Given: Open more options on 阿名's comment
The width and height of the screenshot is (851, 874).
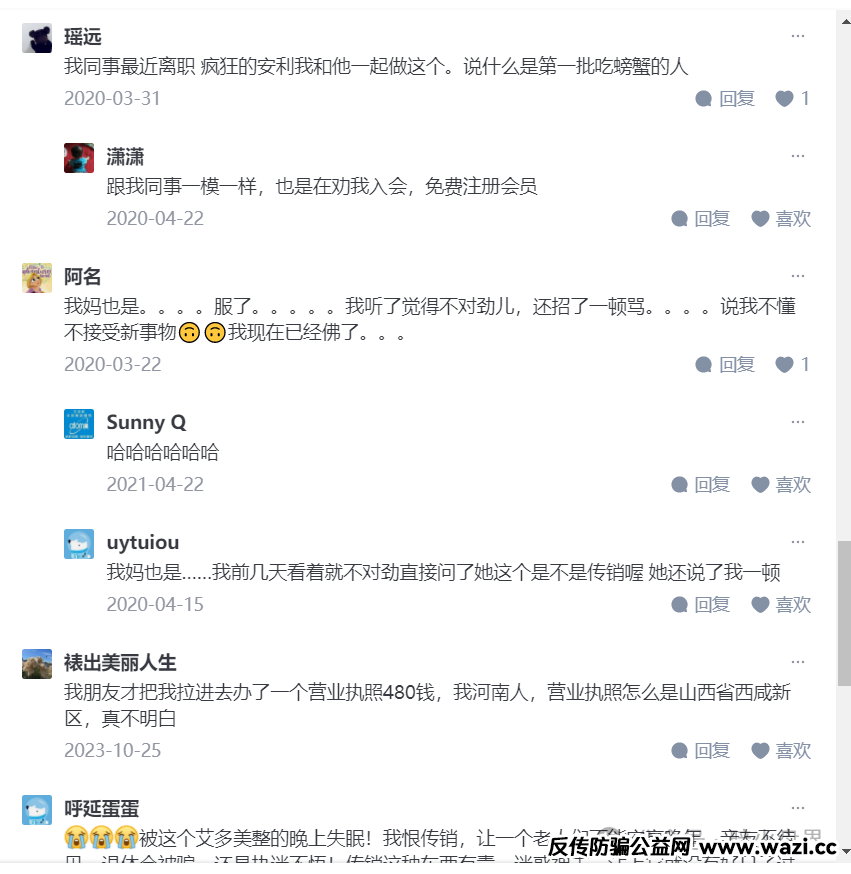Looking at the screenshot, I should point(797,276).
